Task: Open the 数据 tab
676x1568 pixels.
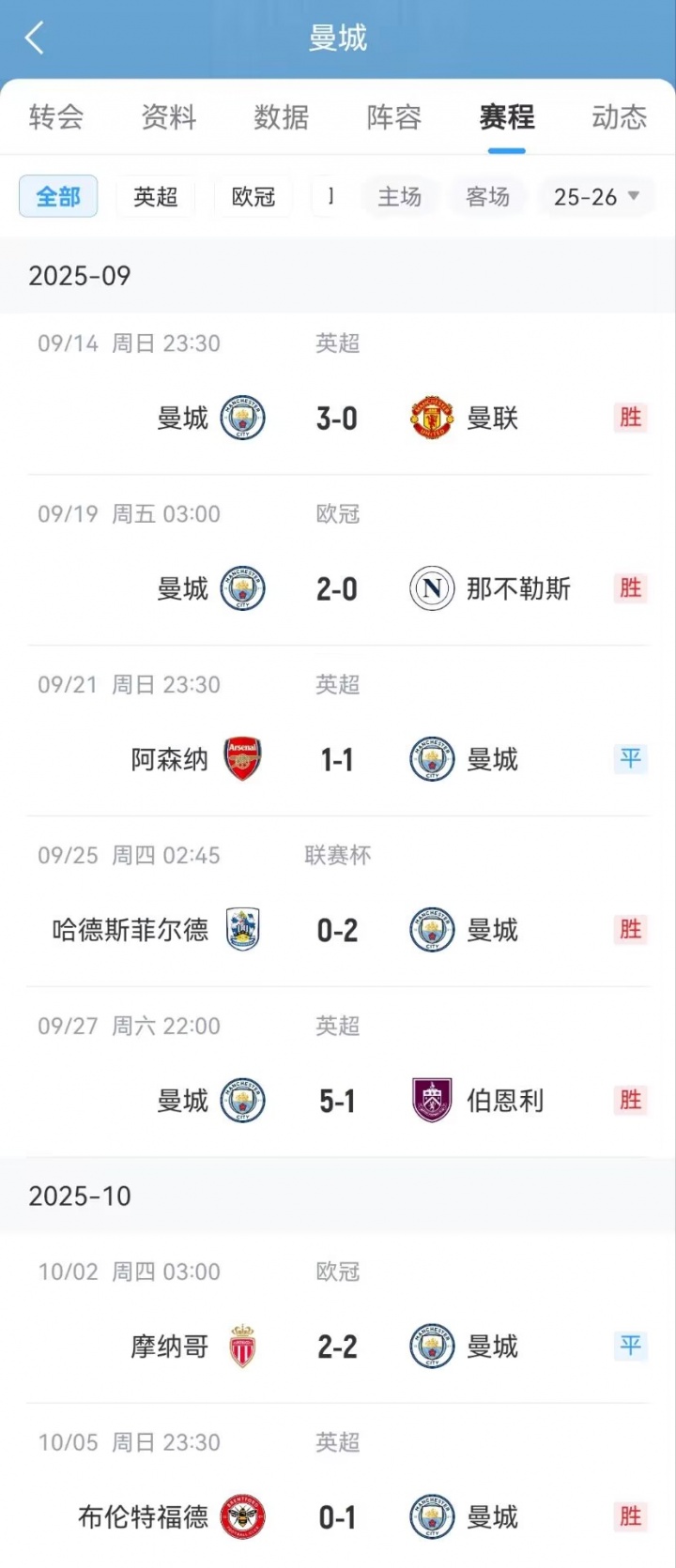Action: click(282, 117)
